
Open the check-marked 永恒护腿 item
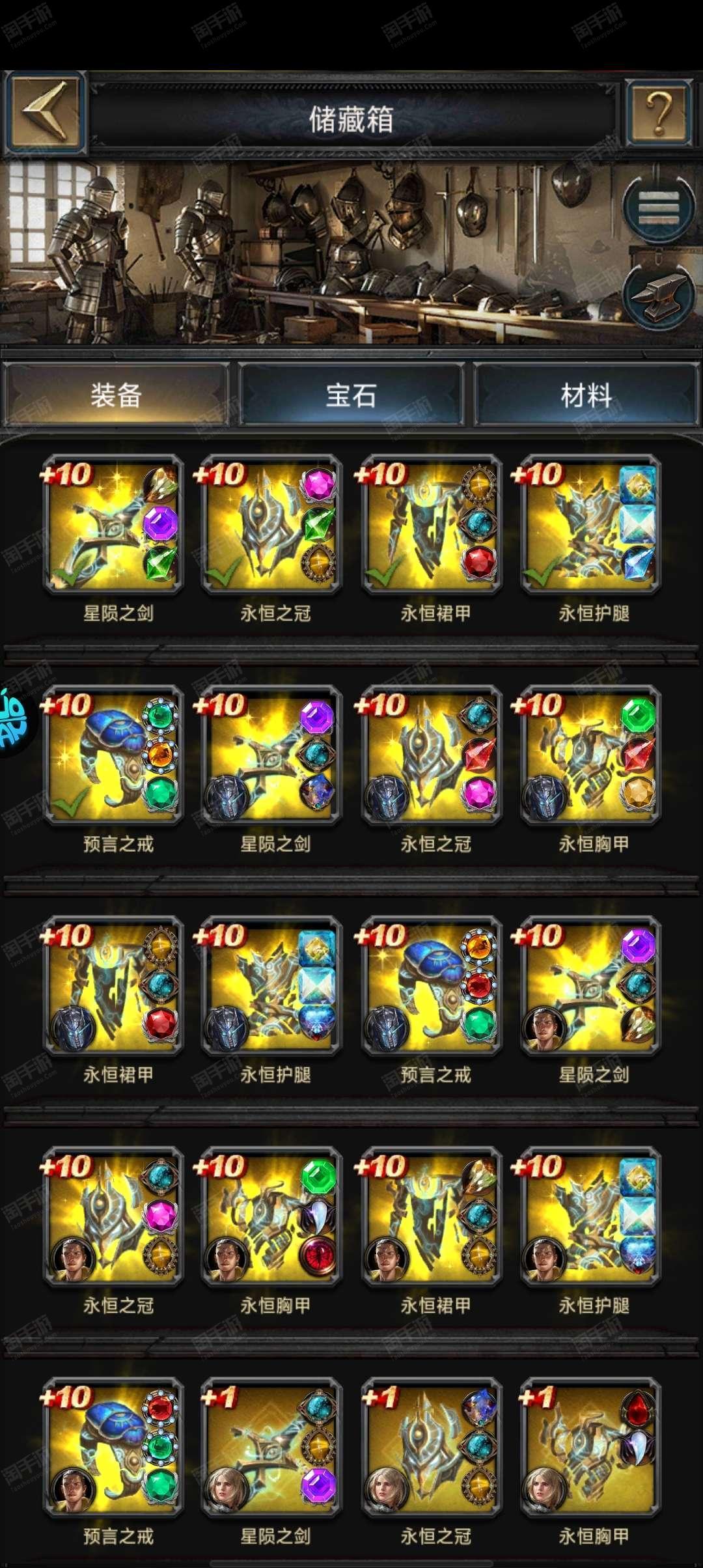pyautogui.click(x=590, y=525)
